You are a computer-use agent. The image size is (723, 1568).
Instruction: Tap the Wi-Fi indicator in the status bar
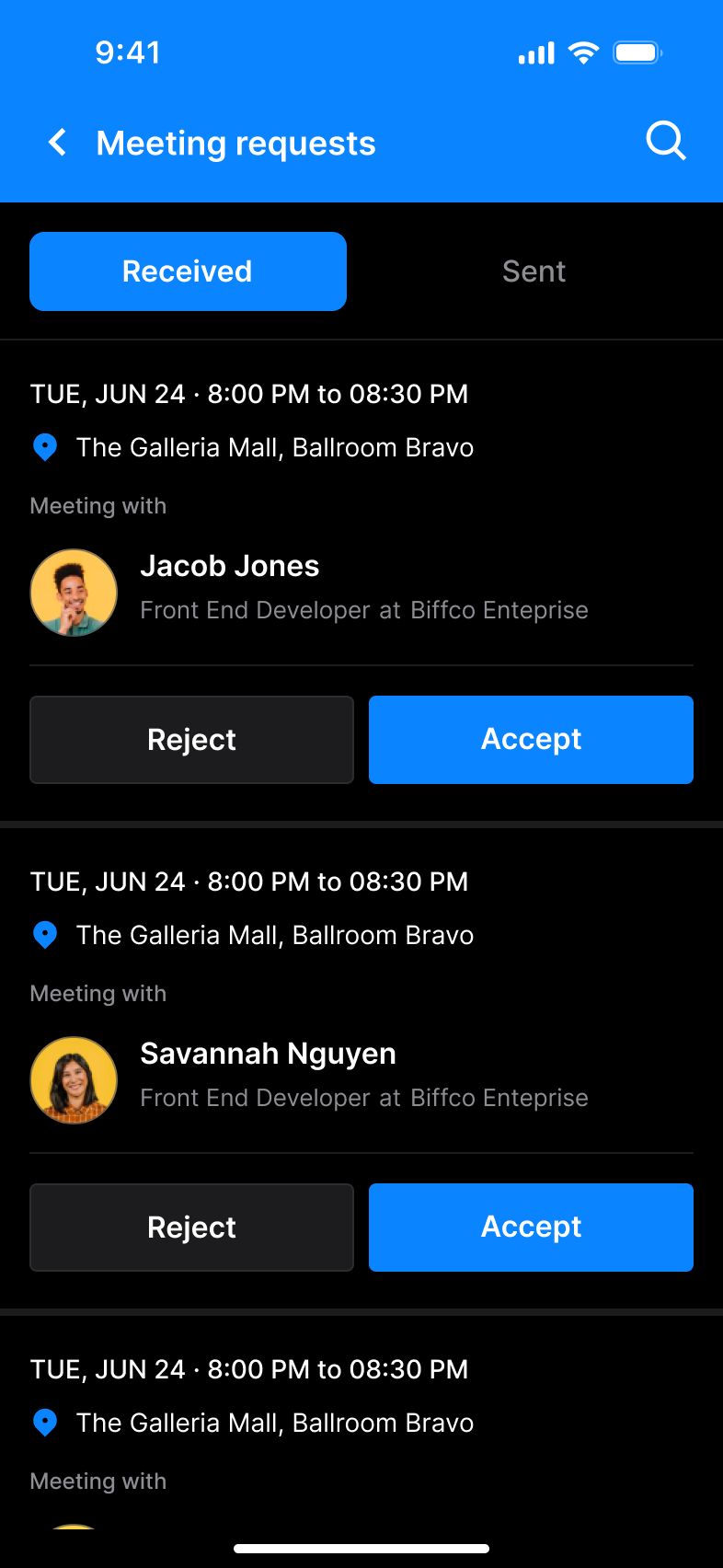(x=583, y=52)
